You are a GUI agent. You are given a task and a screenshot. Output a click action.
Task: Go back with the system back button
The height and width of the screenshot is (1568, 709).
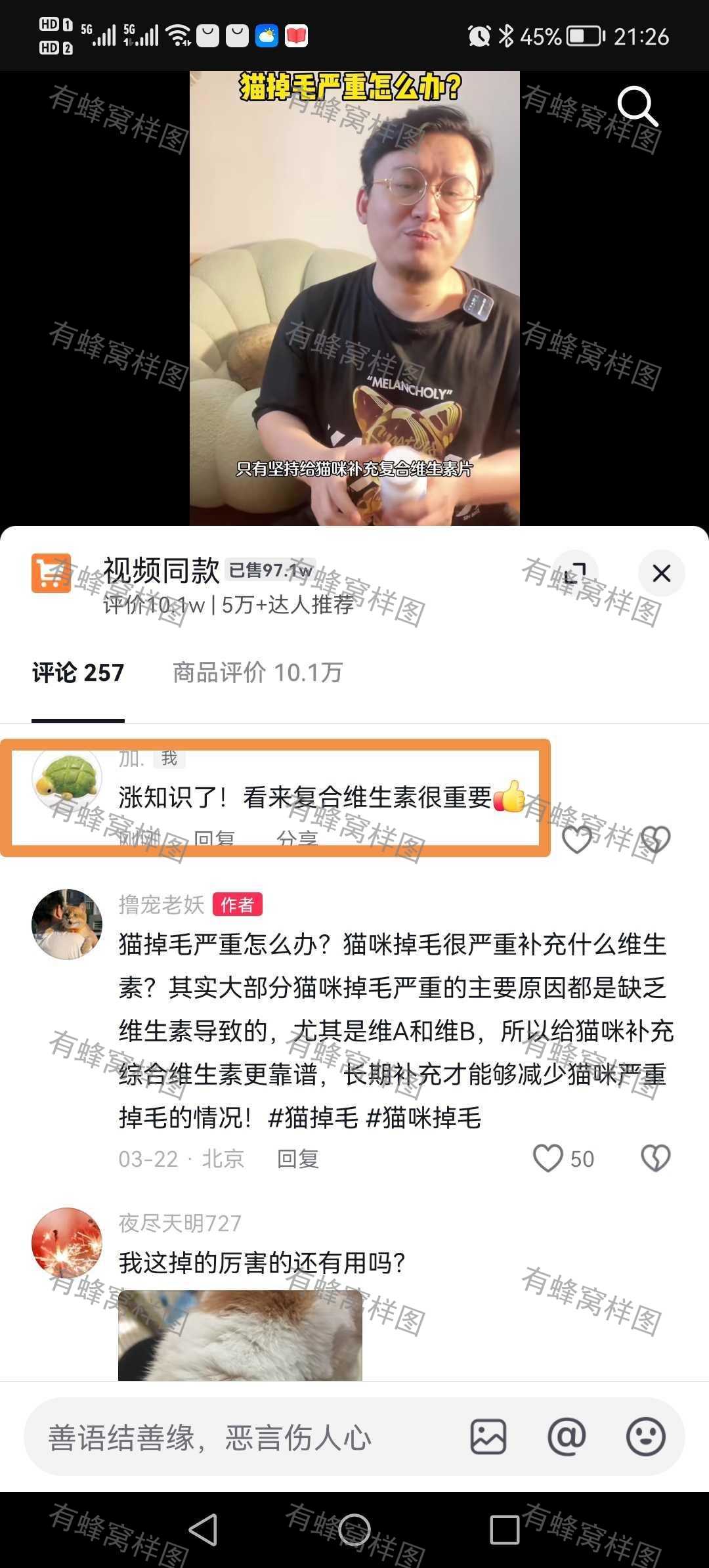pyautogui.click(x=203, y=1530)
